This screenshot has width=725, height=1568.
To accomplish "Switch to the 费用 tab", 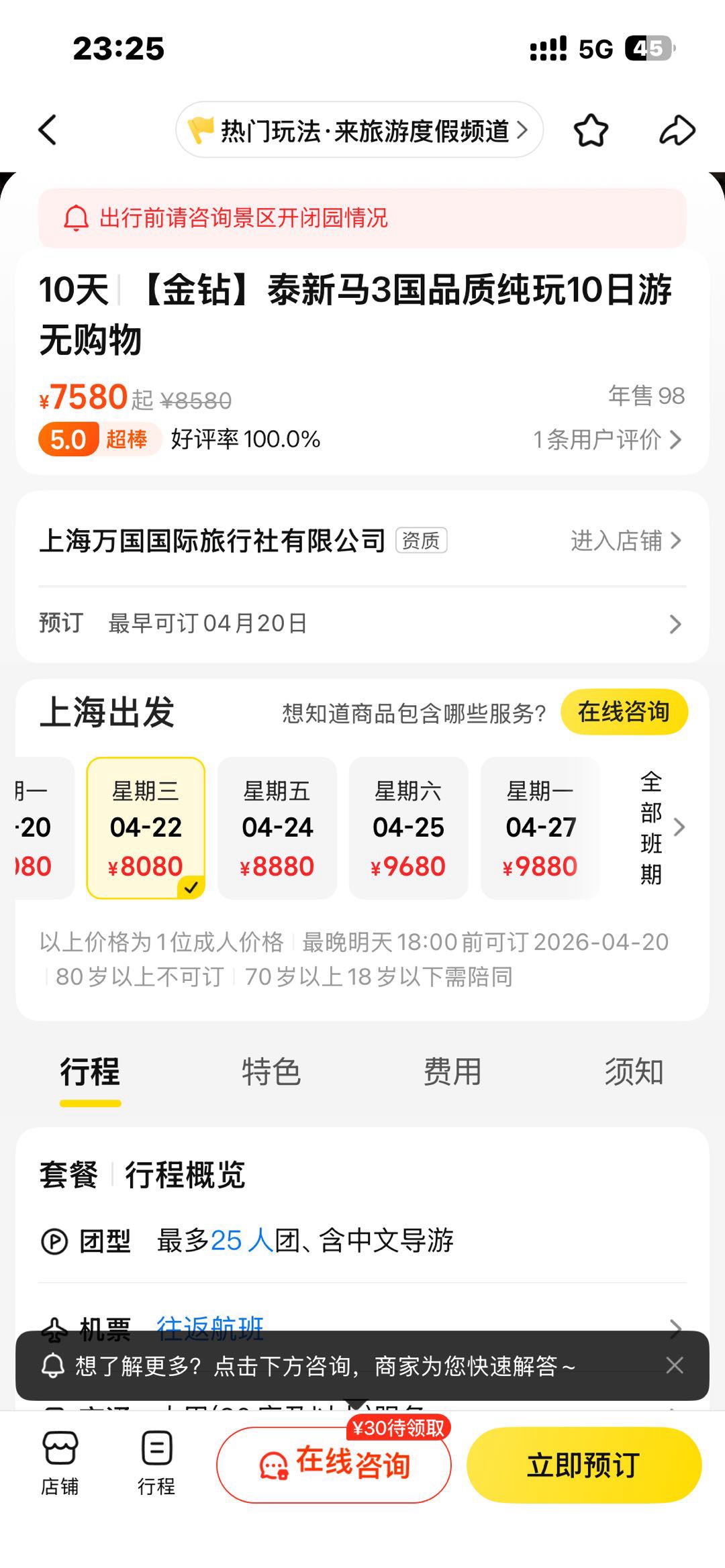I will 452,1072.
